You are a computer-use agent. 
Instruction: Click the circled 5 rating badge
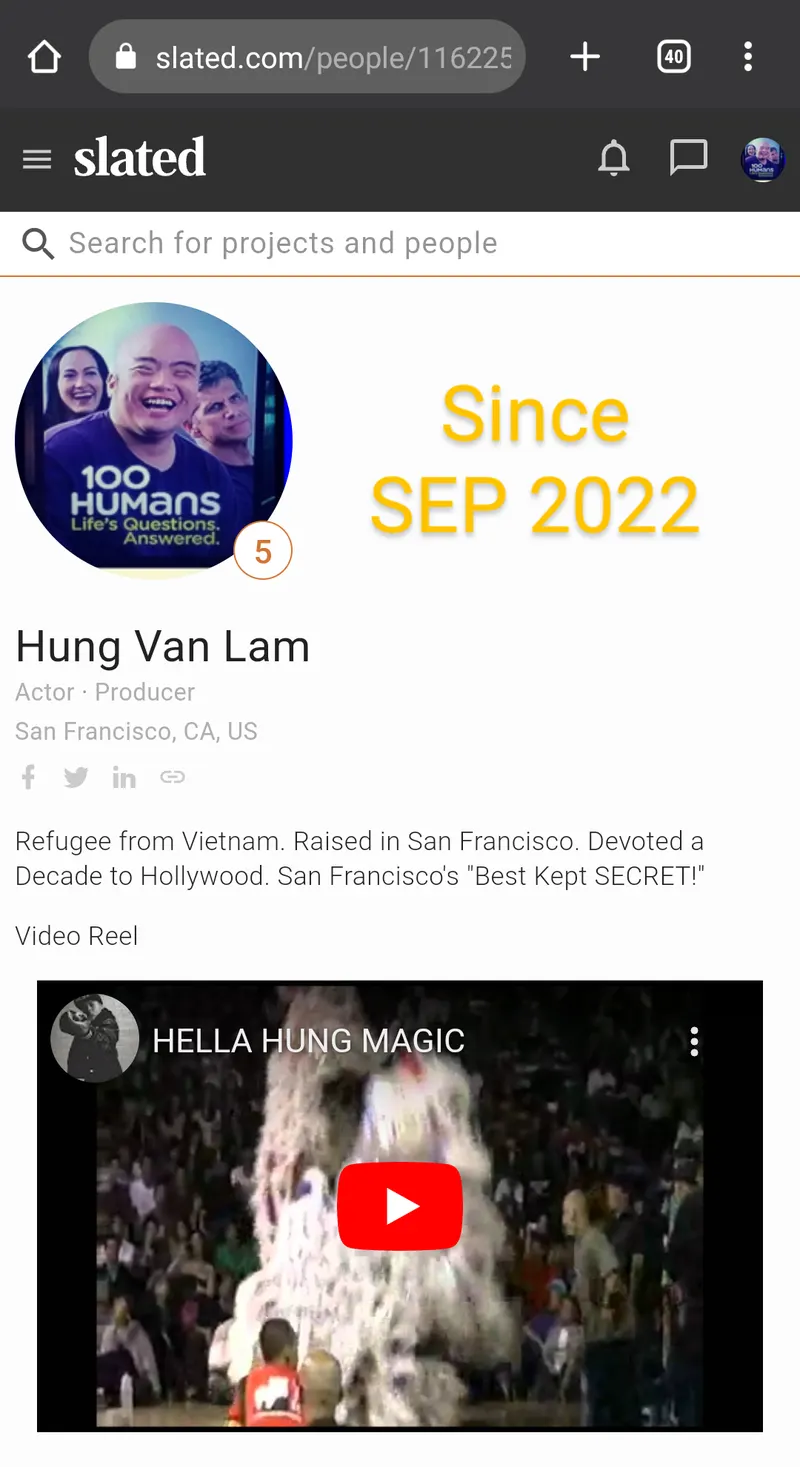click(x=263, y=551)
